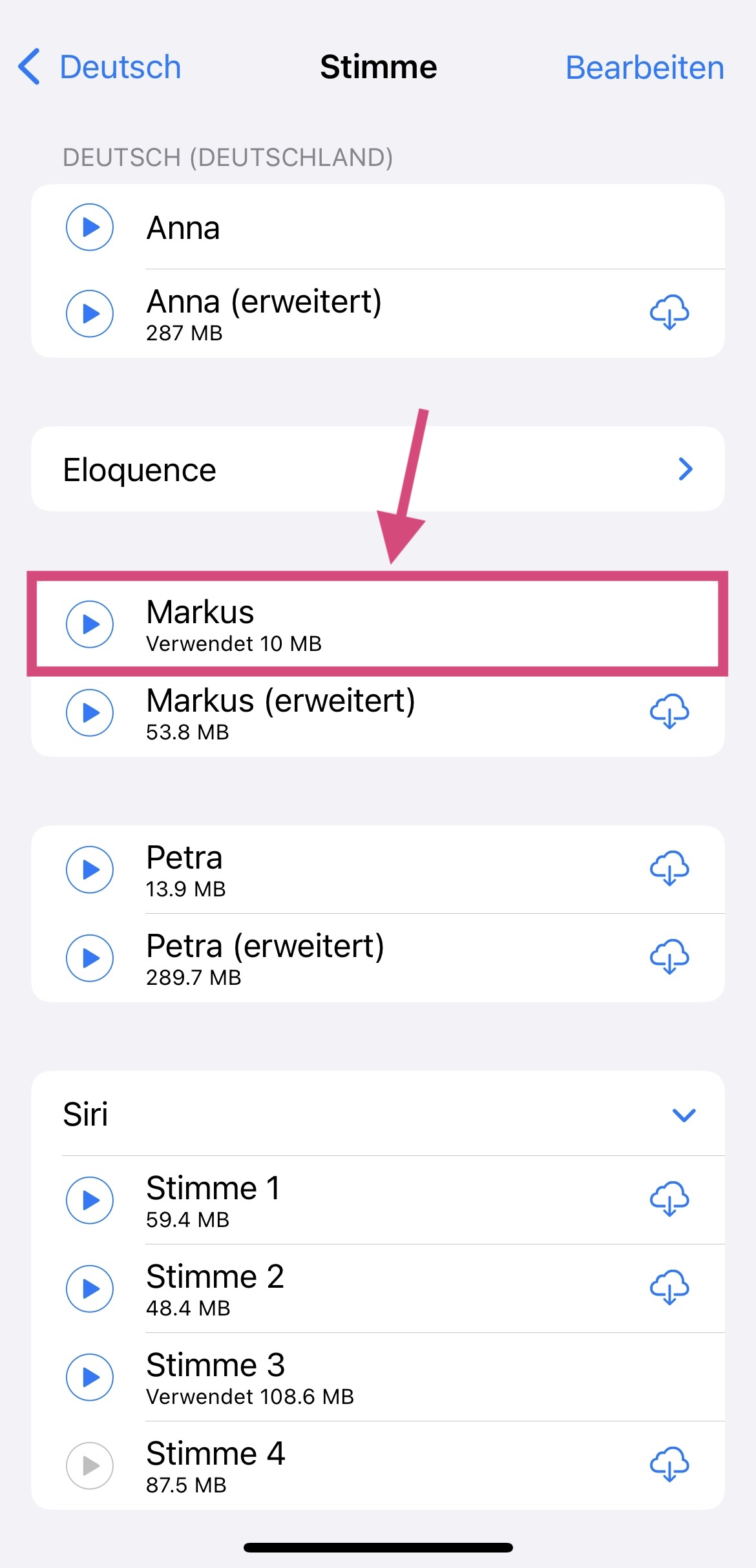Download Siri Stimme 1

669,1200
